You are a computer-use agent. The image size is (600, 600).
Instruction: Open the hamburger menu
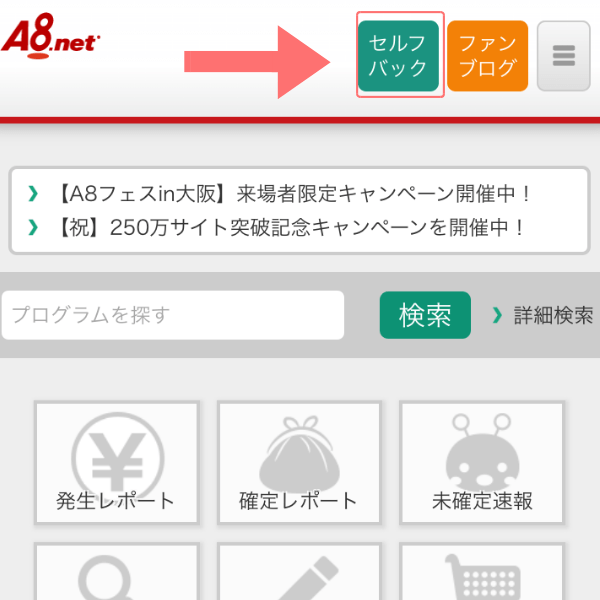[563, 56]
